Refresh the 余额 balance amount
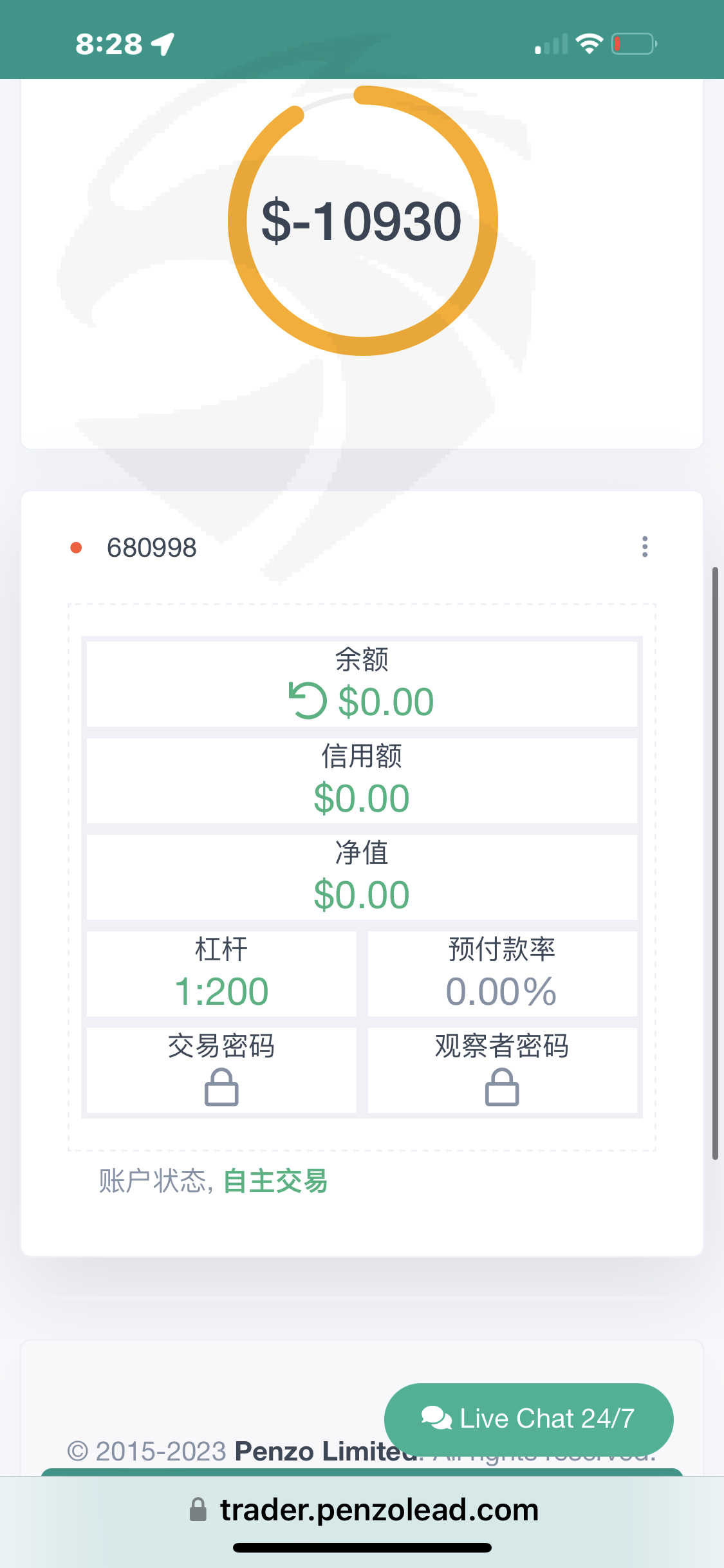Viewport: 724px width, 1568px height. pyautogui.click(x=308, y=700)
